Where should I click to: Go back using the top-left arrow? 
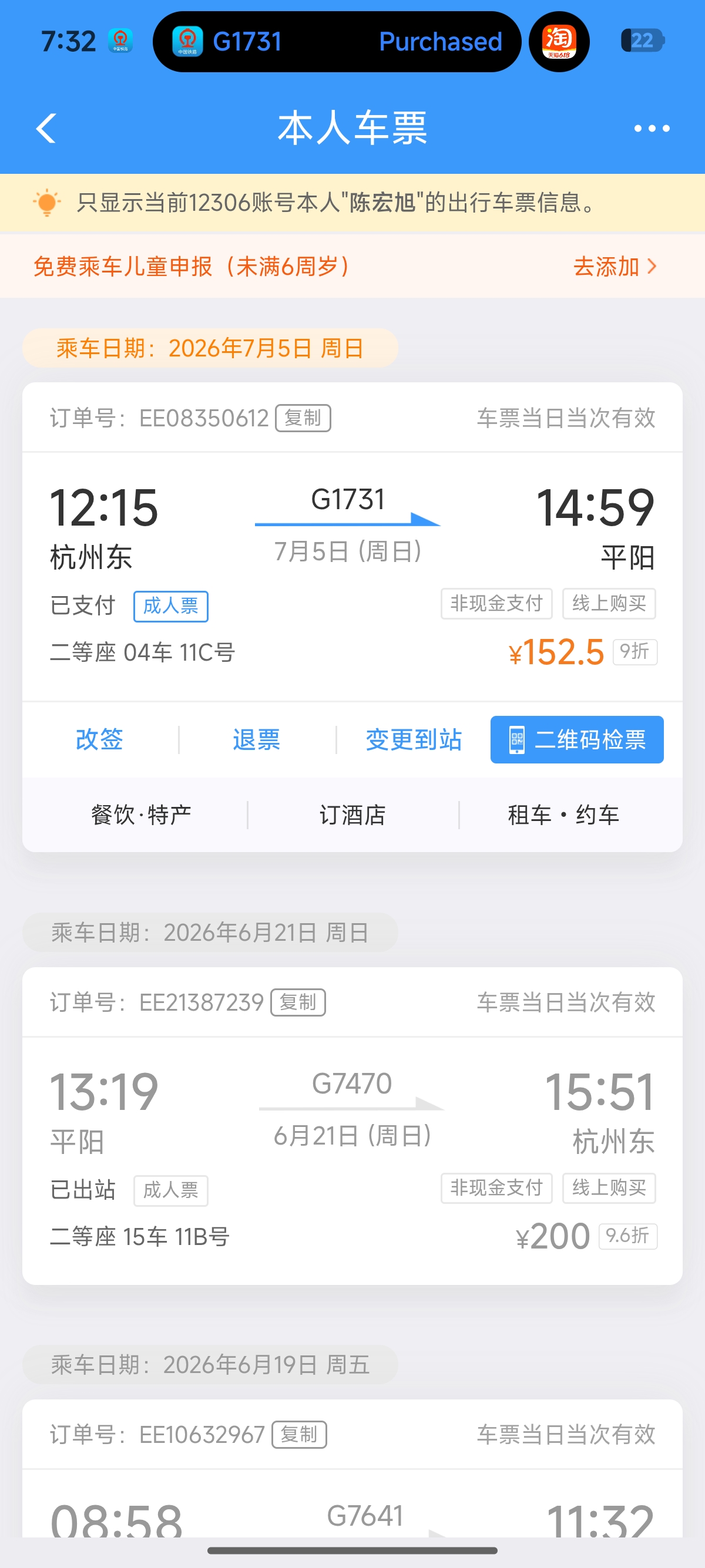tap(46, 129)
